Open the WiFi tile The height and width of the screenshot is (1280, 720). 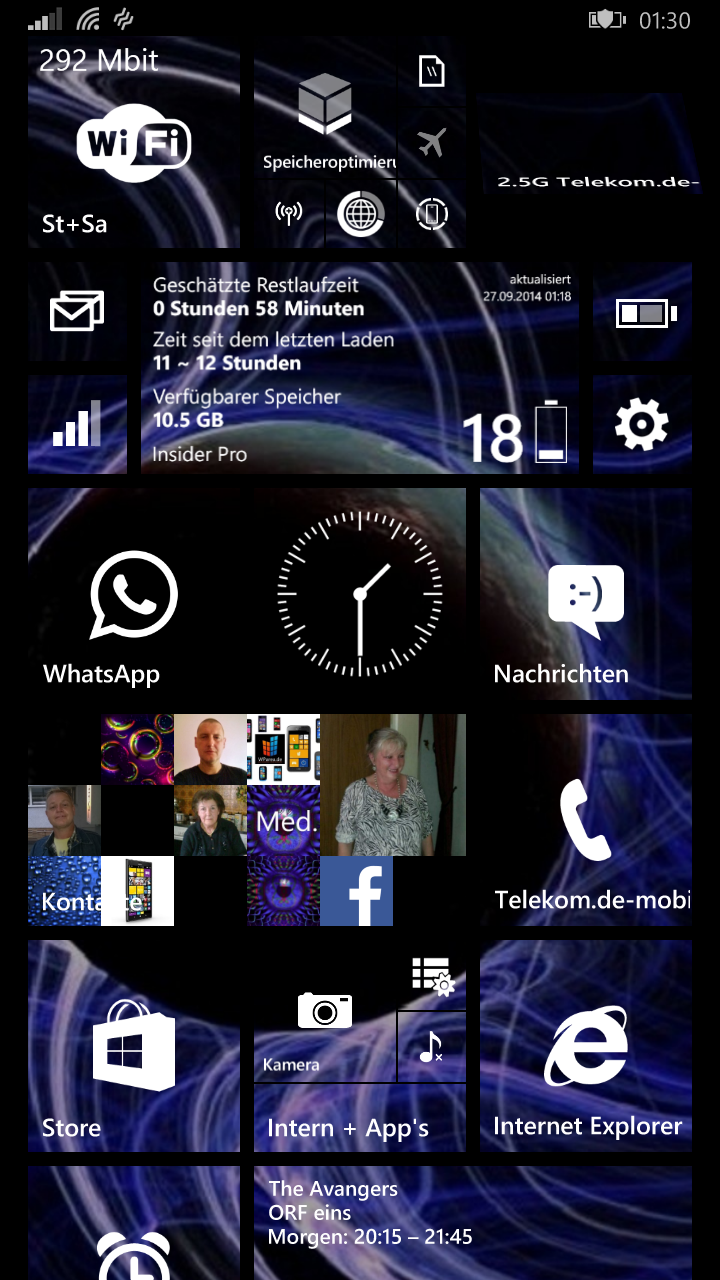pyautogui.click(x=134, y=142)
